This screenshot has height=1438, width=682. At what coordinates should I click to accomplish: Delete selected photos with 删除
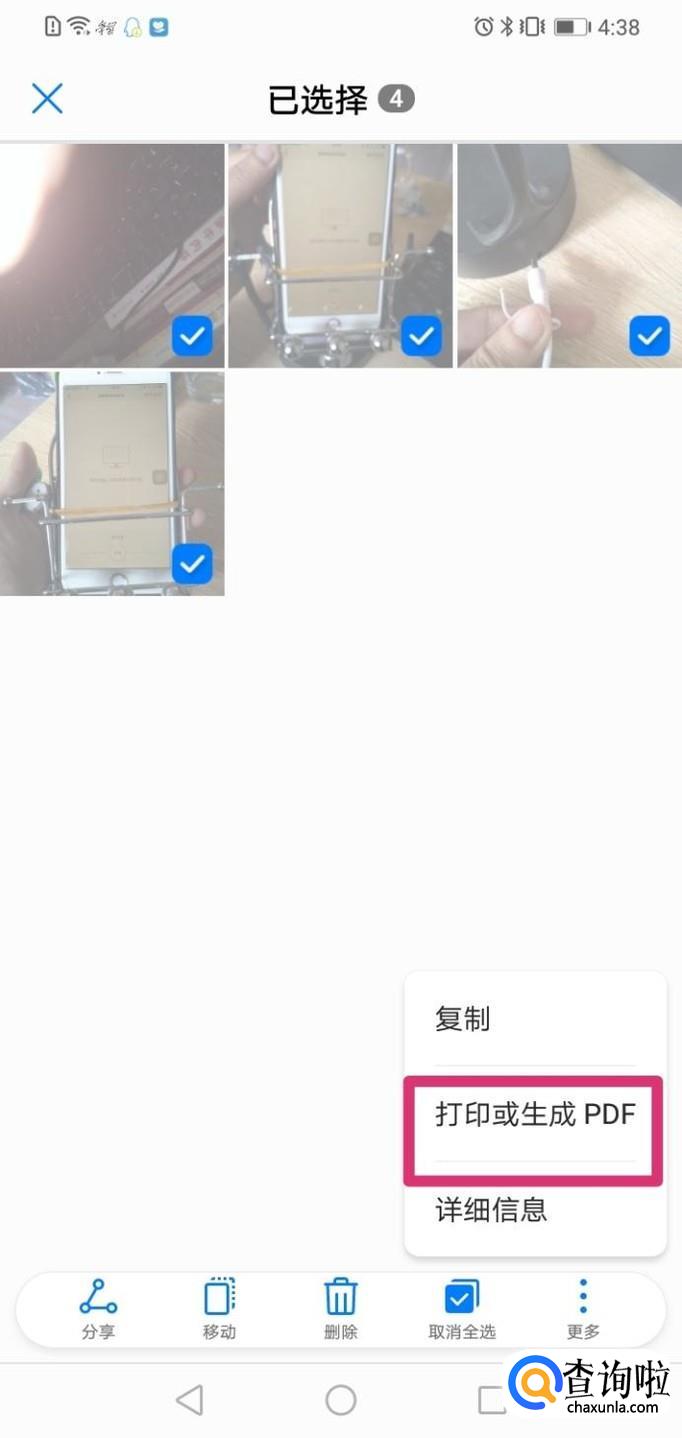[341, 1309]
